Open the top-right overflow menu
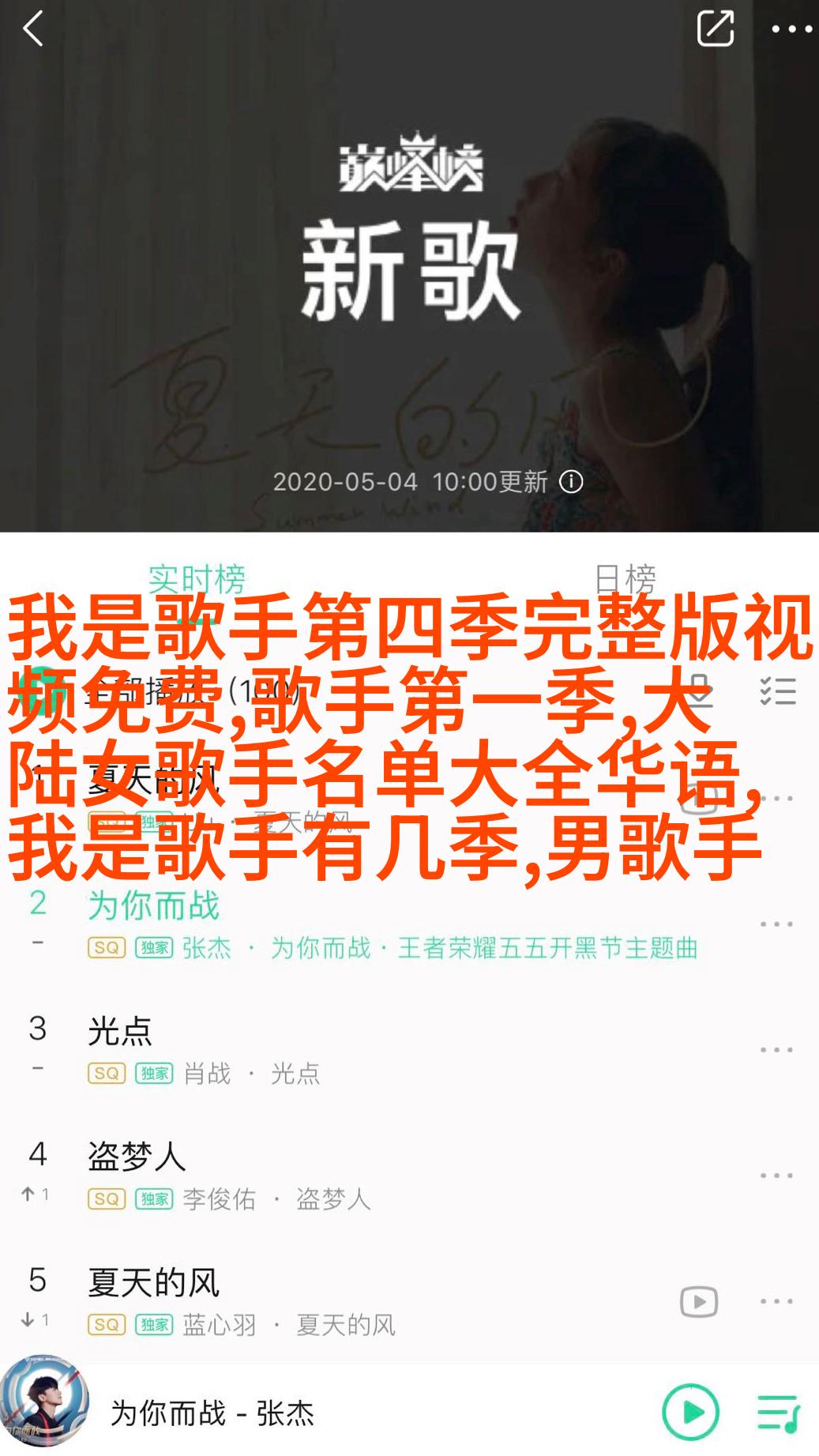This screenshot has height=1456, width=819. [x=791, y=30]
